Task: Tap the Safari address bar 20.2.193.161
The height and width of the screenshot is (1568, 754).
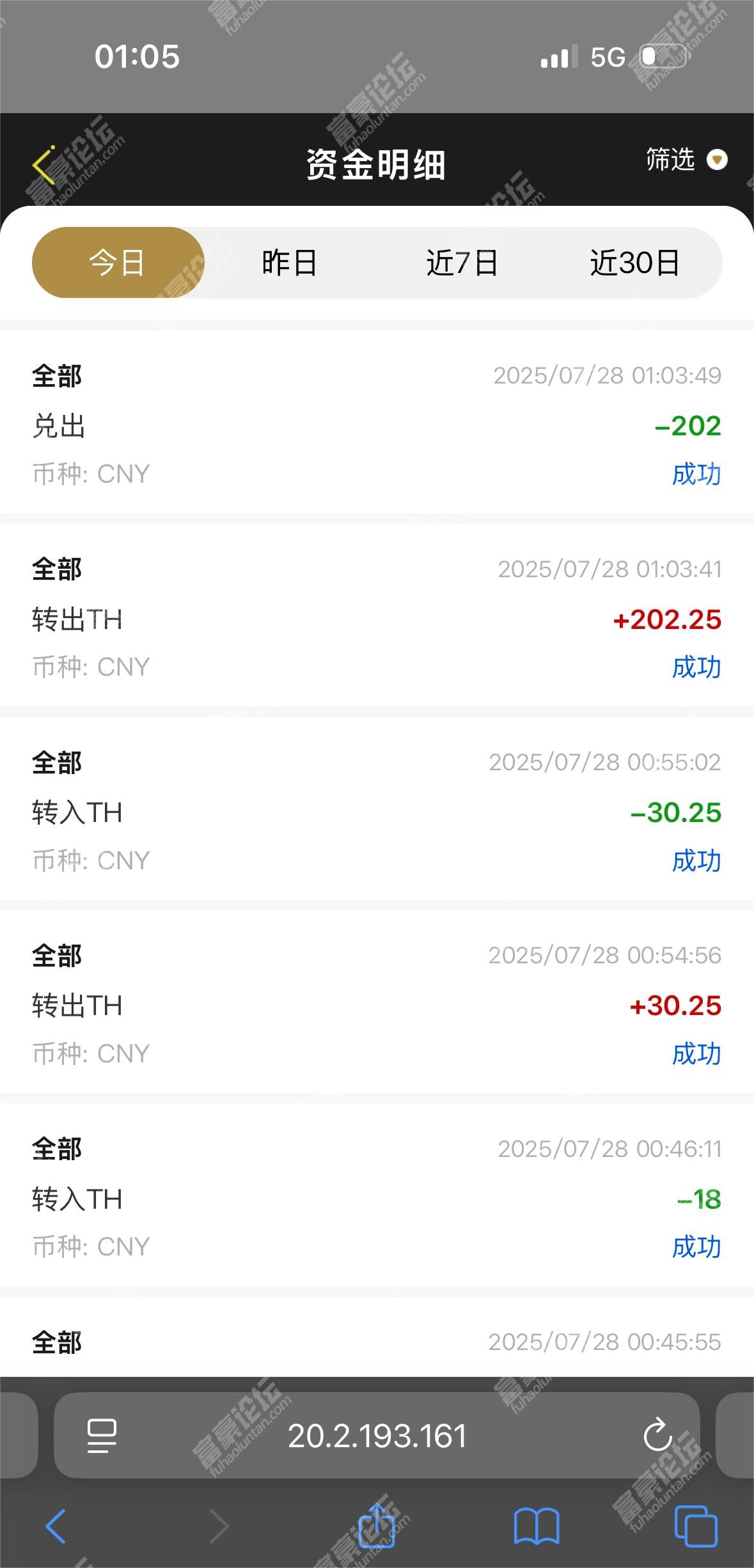Action: click(x=377, y=1436)
